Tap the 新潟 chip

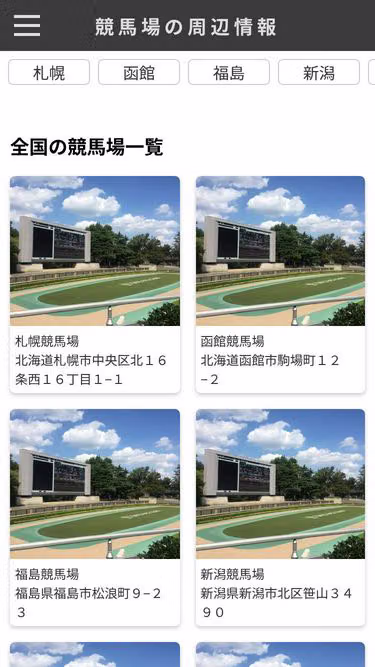click(x=319, y=72)
